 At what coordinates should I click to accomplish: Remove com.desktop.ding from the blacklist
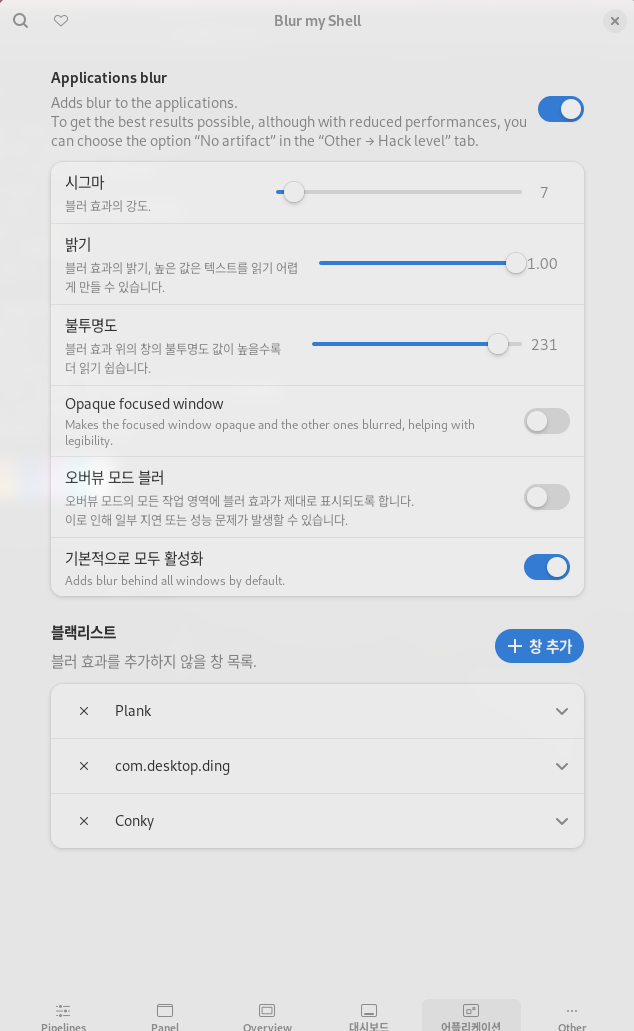pyautogui.click(x=84, y=766)
